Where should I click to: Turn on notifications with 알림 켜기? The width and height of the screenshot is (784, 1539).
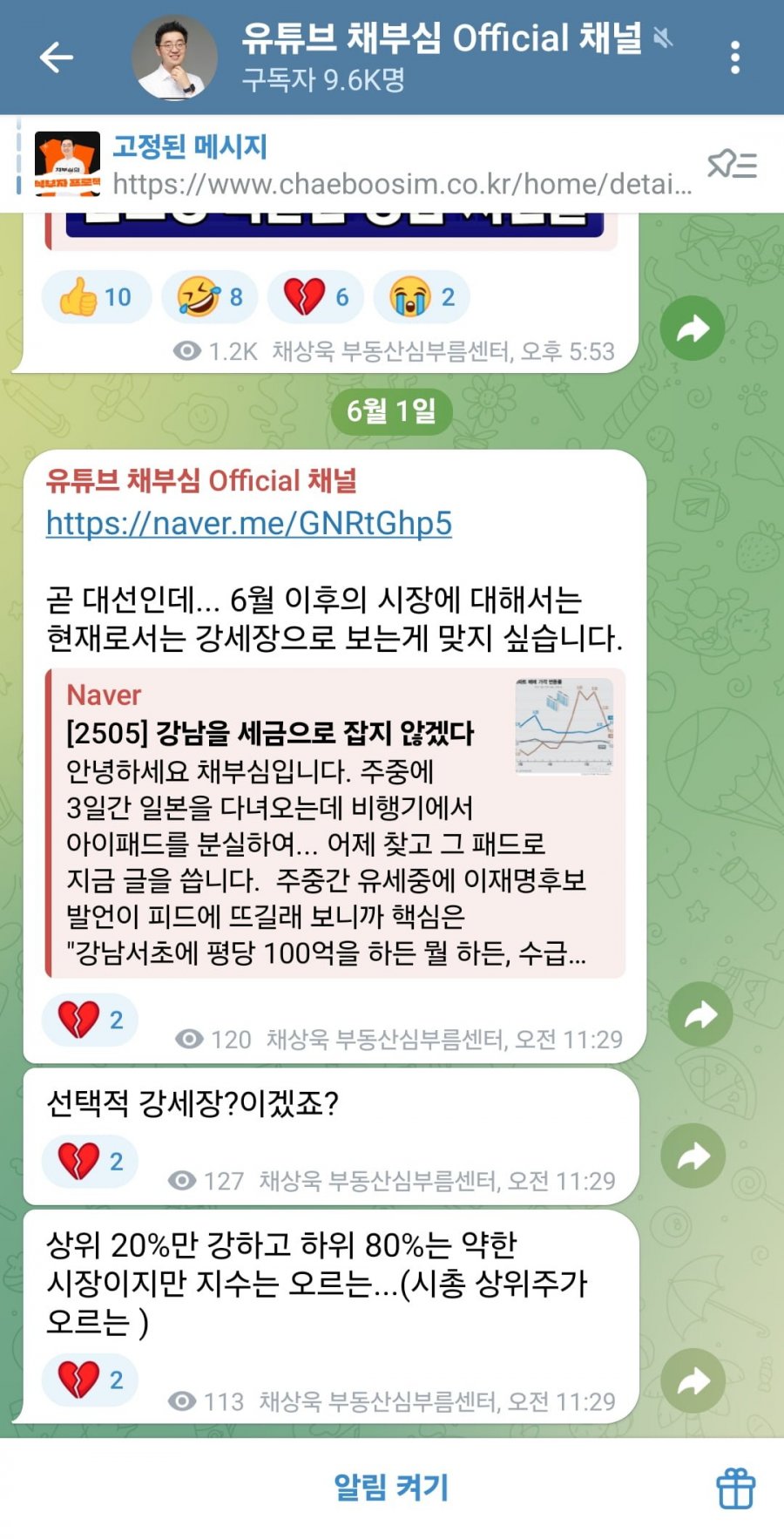coord(391,1487)
